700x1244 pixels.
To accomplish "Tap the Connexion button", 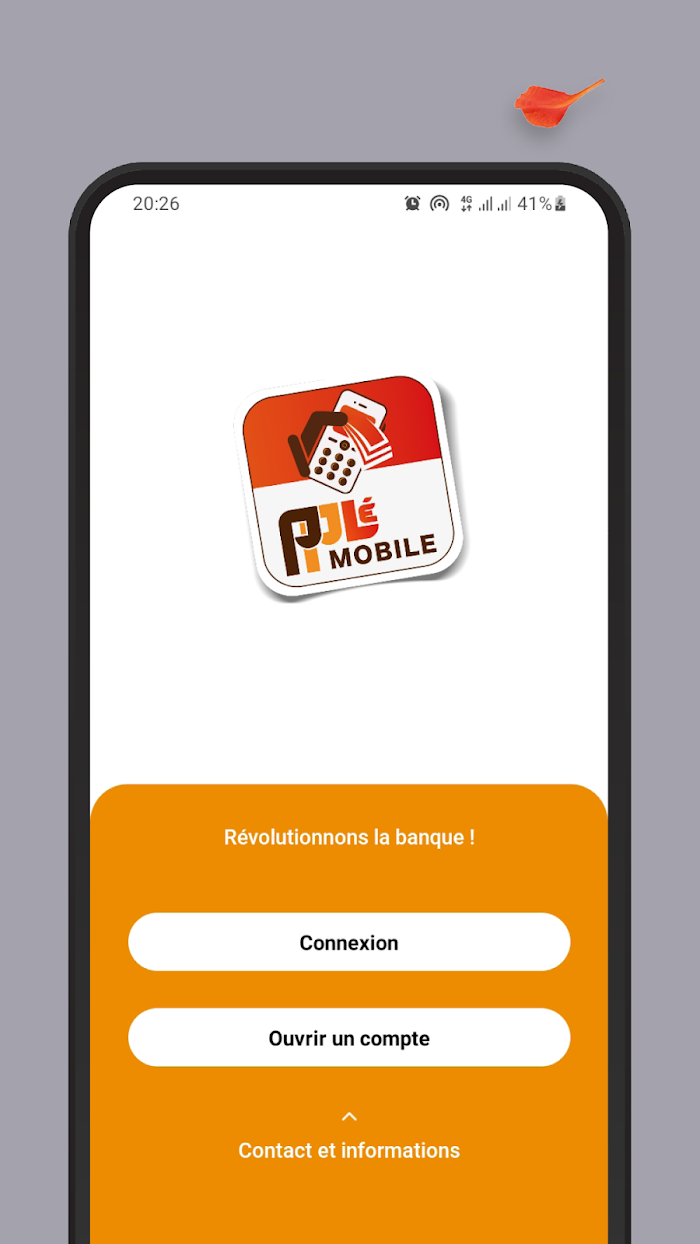I will pyautogui.click(x=349, y=942).
